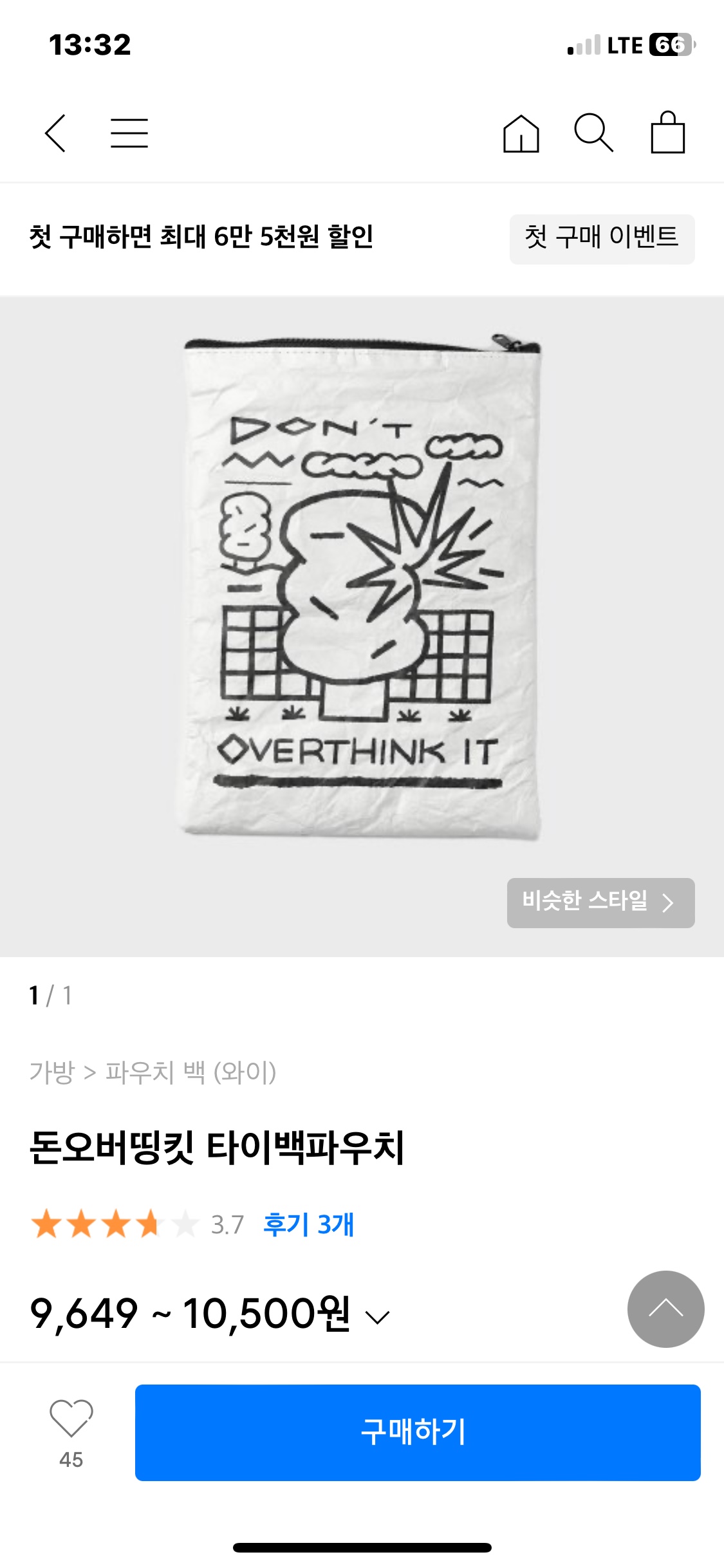
Task: Like this product with the heart
Action: (x=71, y=1419)
